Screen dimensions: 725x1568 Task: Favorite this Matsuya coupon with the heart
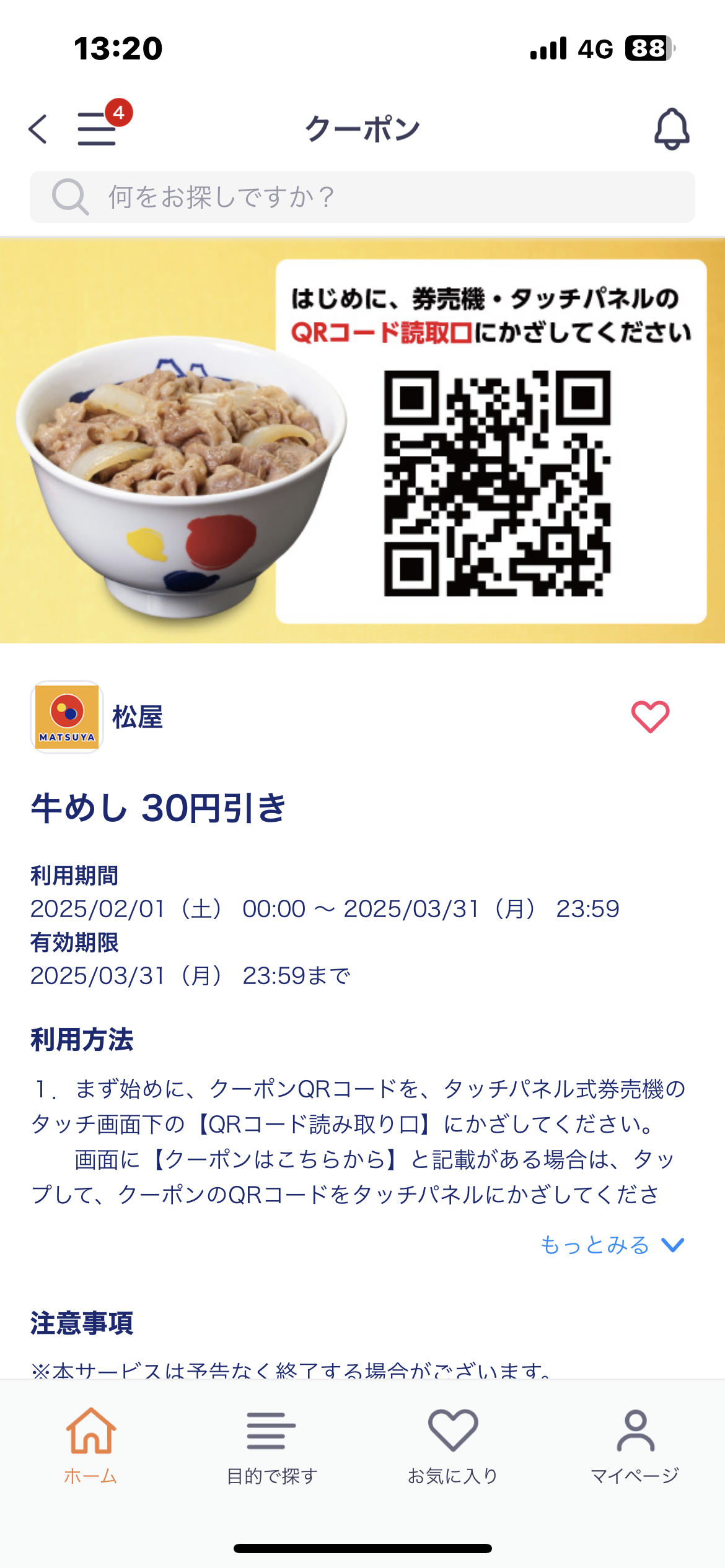pos(650,716)
